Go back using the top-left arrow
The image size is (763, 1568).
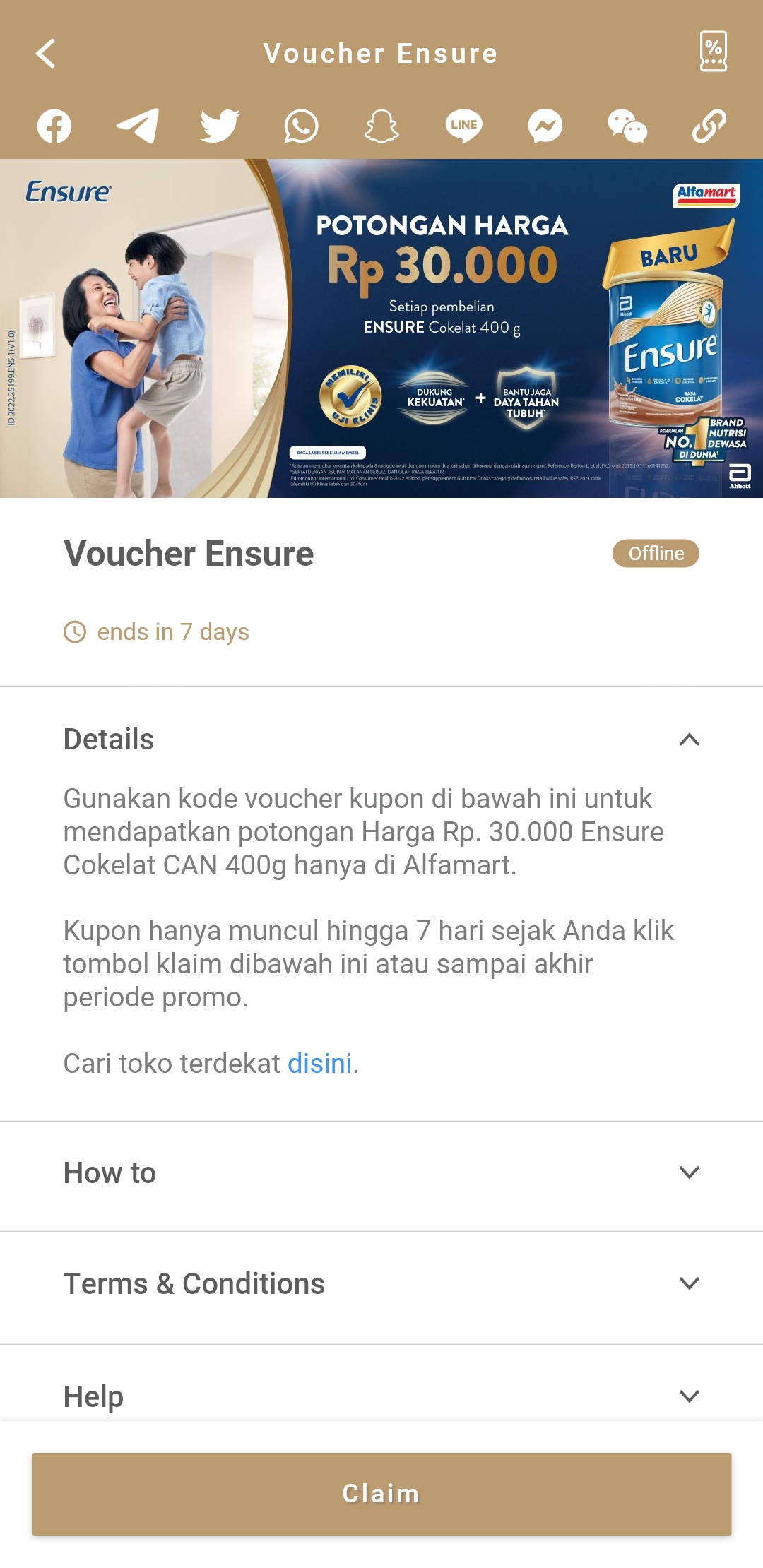pyautogui.click(x=46, y=54)
